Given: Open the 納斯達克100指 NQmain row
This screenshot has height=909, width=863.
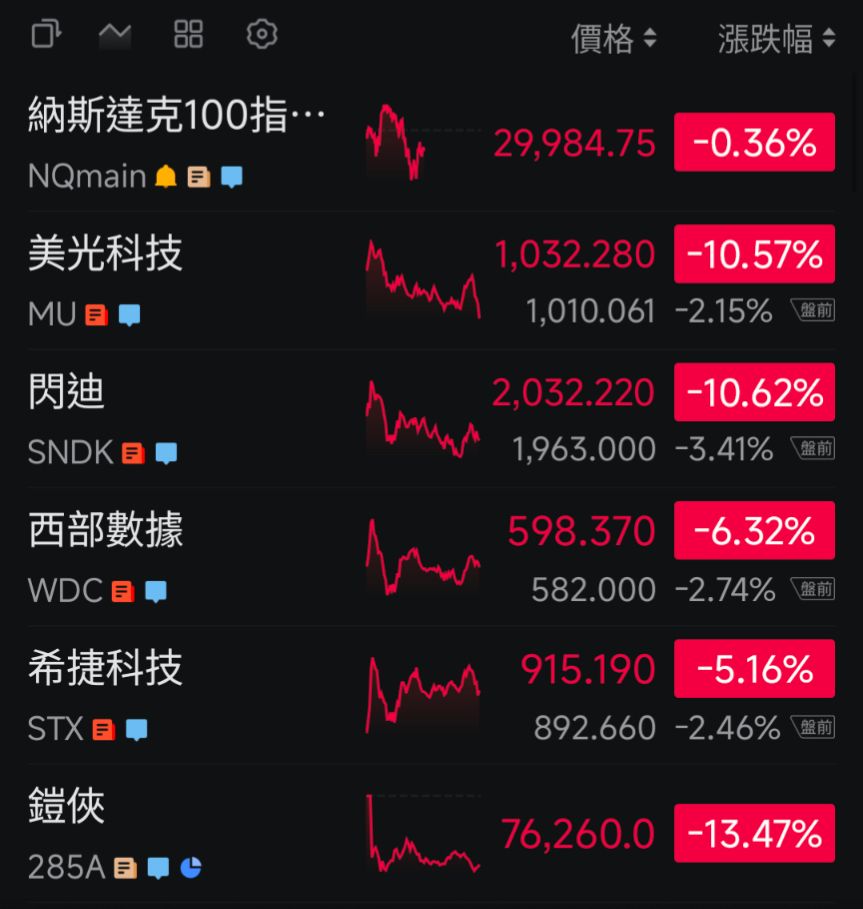Looking at the screenshot, I should [431, 143].
